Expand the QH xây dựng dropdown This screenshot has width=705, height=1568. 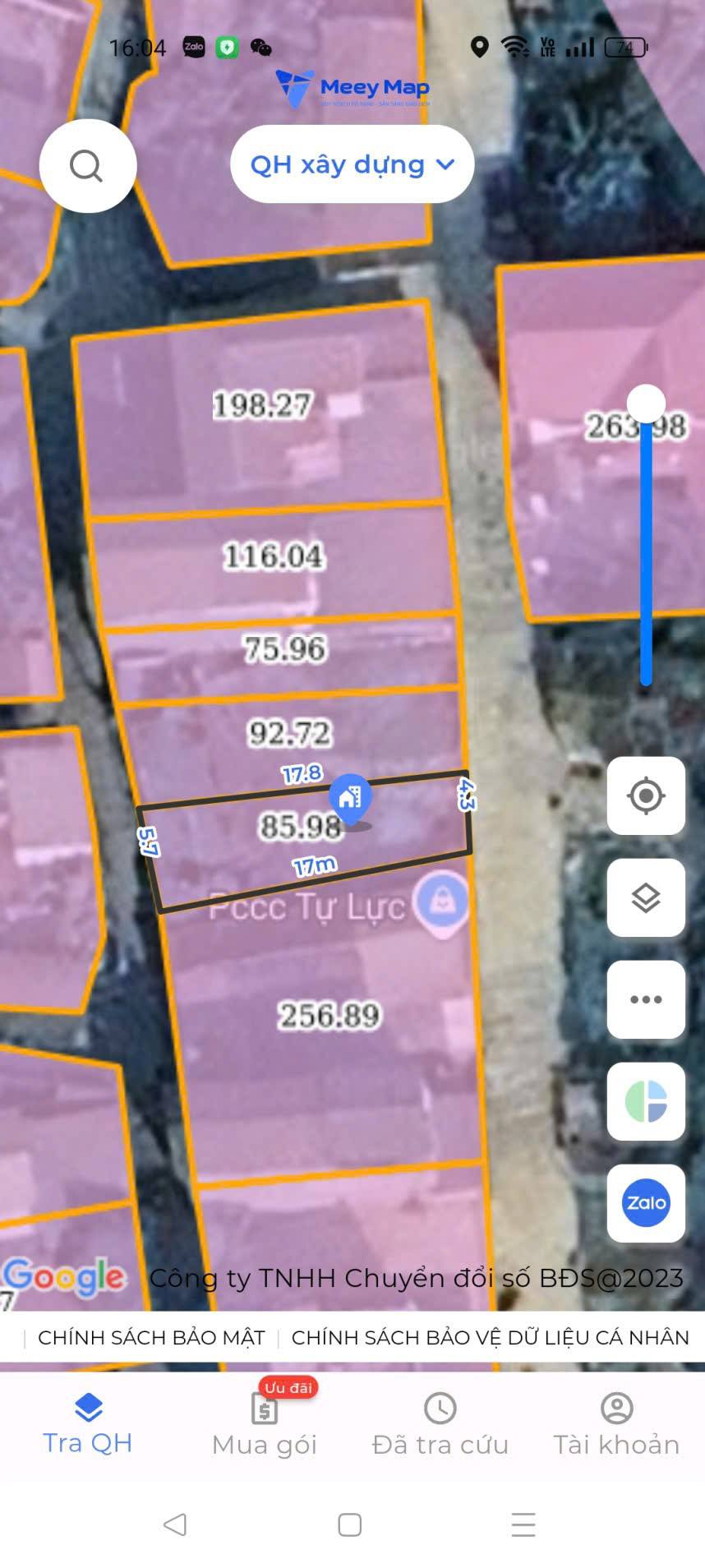coord(352,164)
